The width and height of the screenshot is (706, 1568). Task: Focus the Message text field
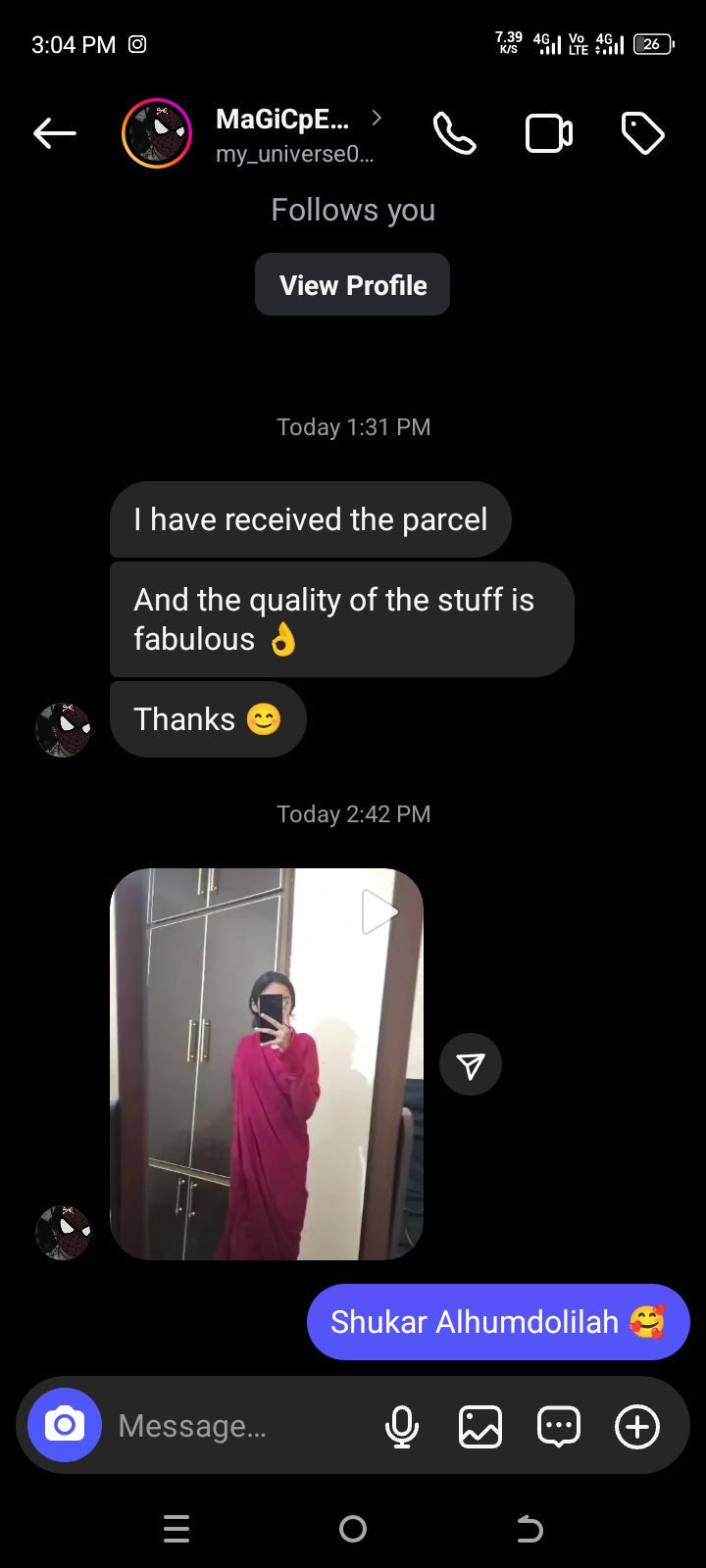pyautogui.click(x=235, y=1426)
